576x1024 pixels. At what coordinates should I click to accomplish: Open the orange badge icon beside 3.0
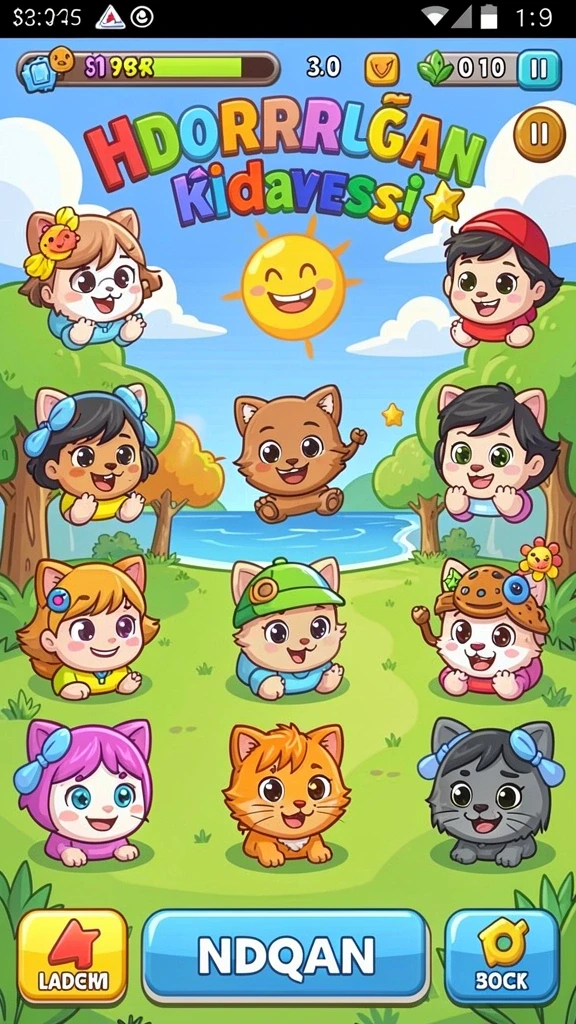click(382, 69)
